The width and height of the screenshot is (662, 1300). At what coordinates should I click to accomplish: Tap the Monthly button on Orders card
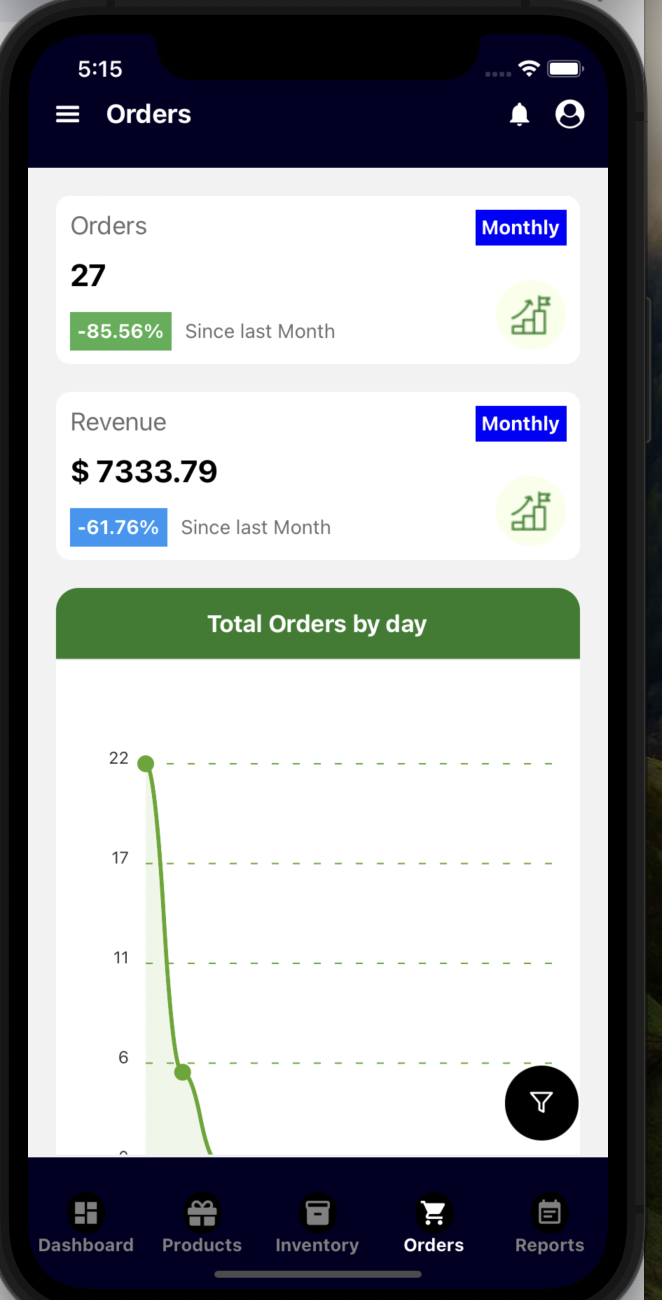coord(521,227)
